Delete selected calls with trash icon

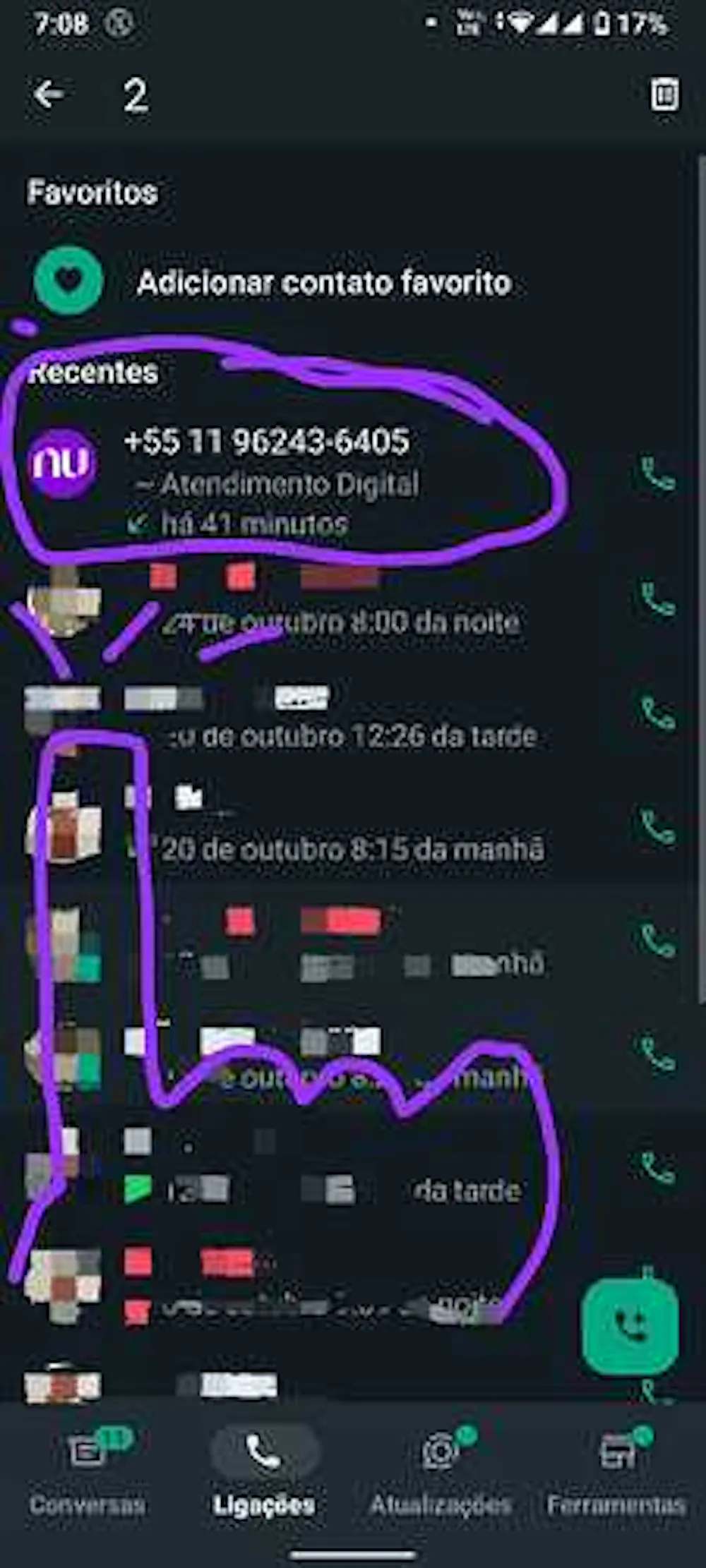coord(664,95)
